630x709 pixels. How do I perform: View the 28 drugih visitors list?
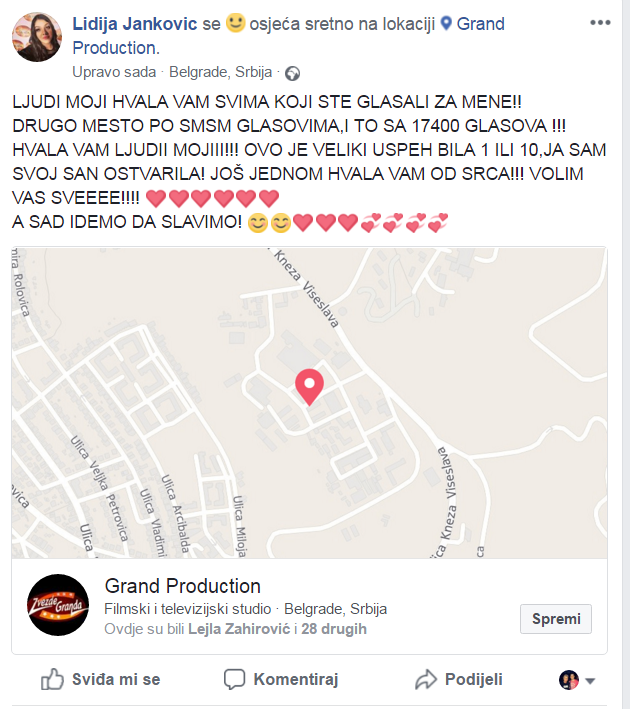(335, 629)
